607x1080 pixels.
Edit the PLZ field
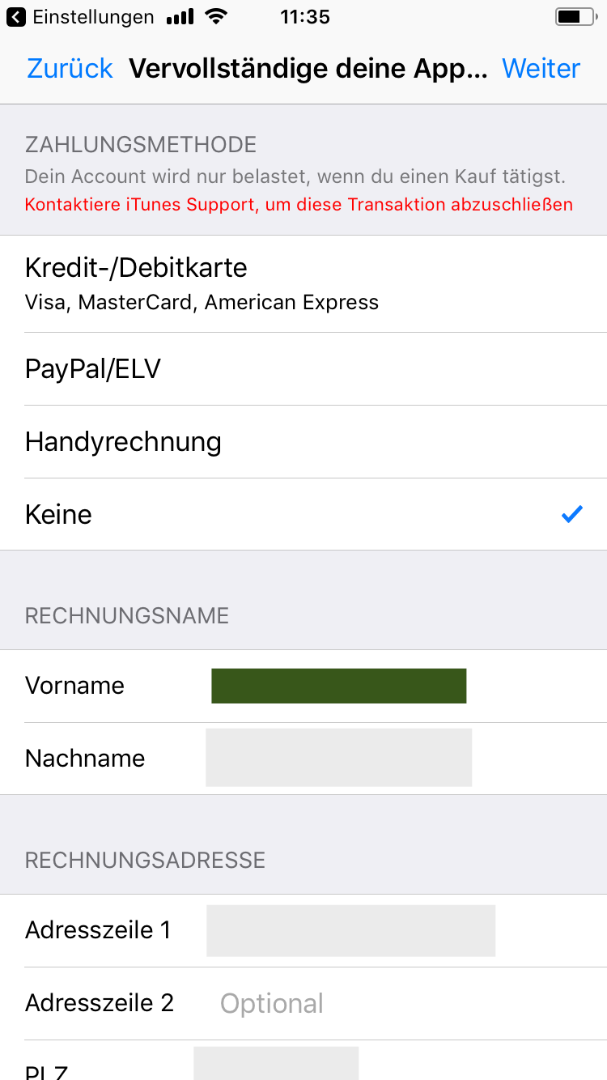pos(276,1063)
